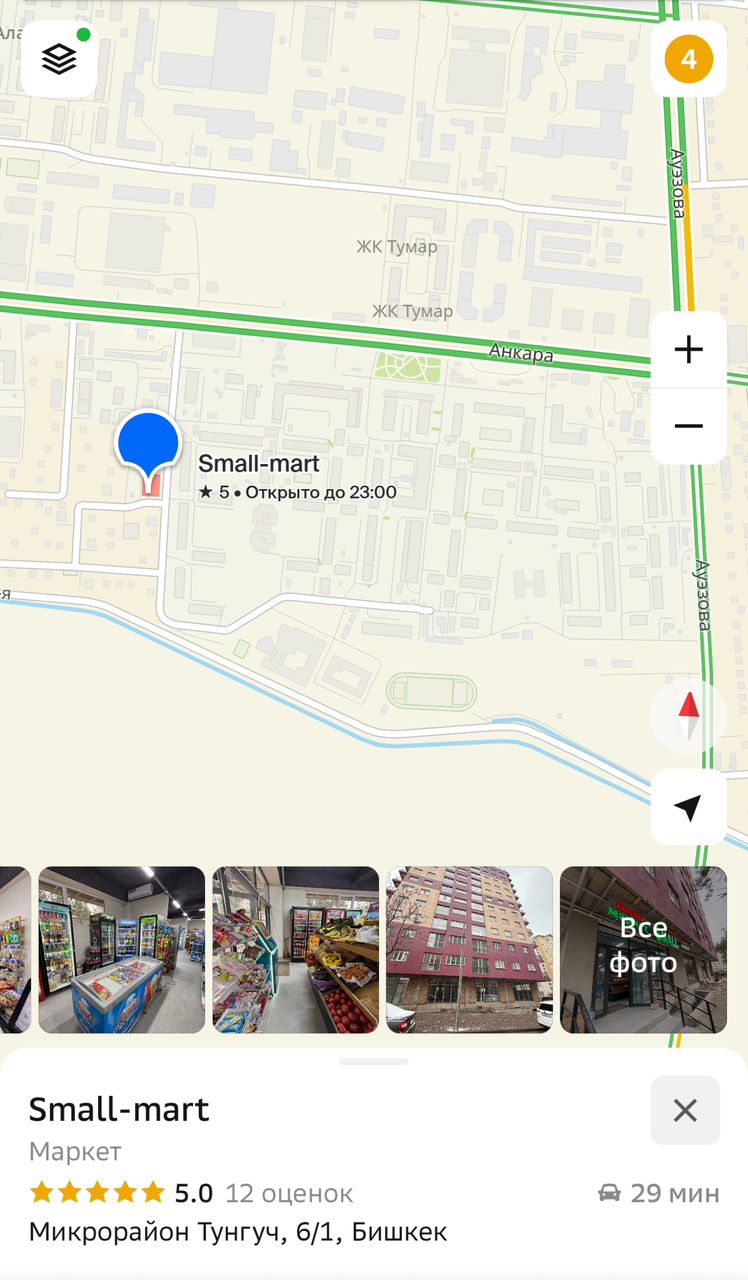
Task: Zoom in with the plus button
Action: point(689,350)
